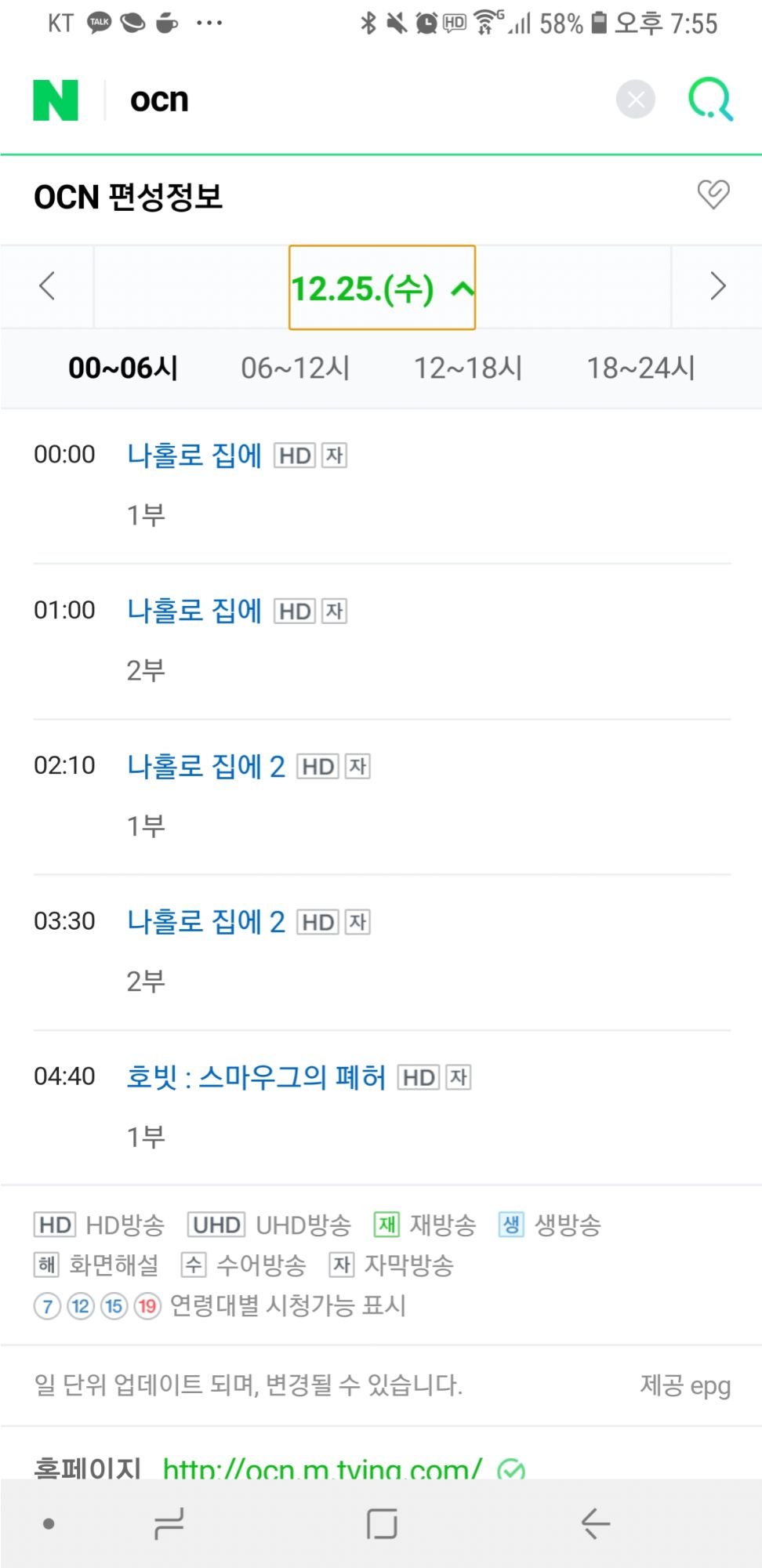The height and width of the screenshot is (1568, 762).
Task: Clear the ocn search text
Action: pyautogui.click(x=636, y=100)
